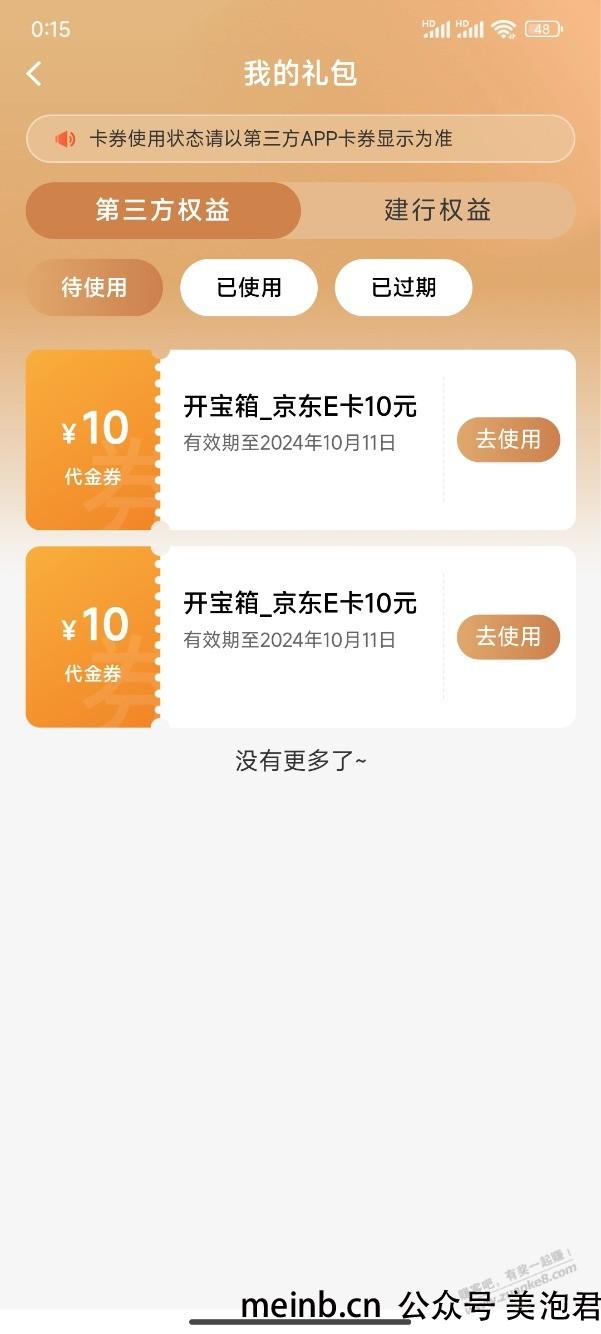Switch to the 建行权益 tab
Screen dimensions: 601x1334
click(x=438, y=210)
